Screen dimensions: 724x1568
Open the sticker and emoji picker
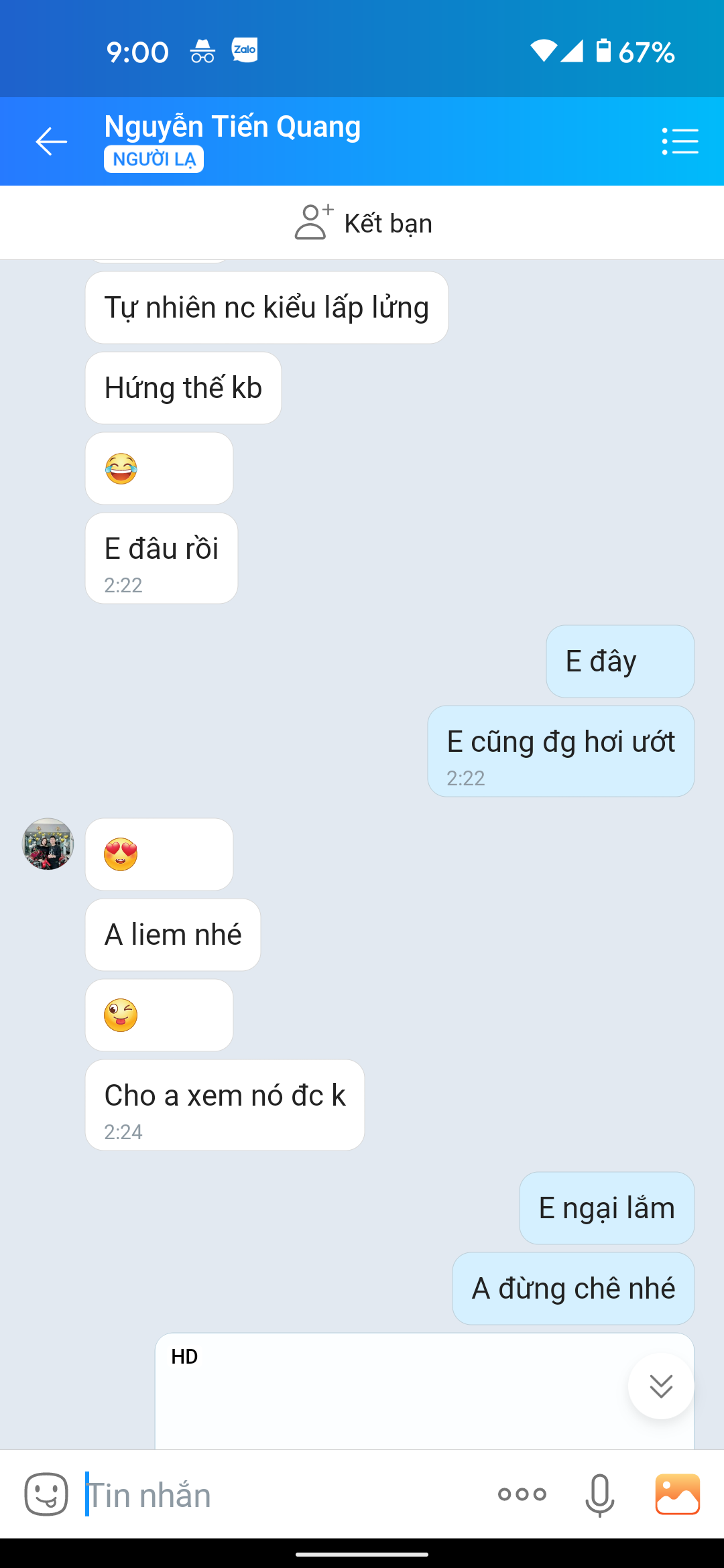coord(46,1494)
